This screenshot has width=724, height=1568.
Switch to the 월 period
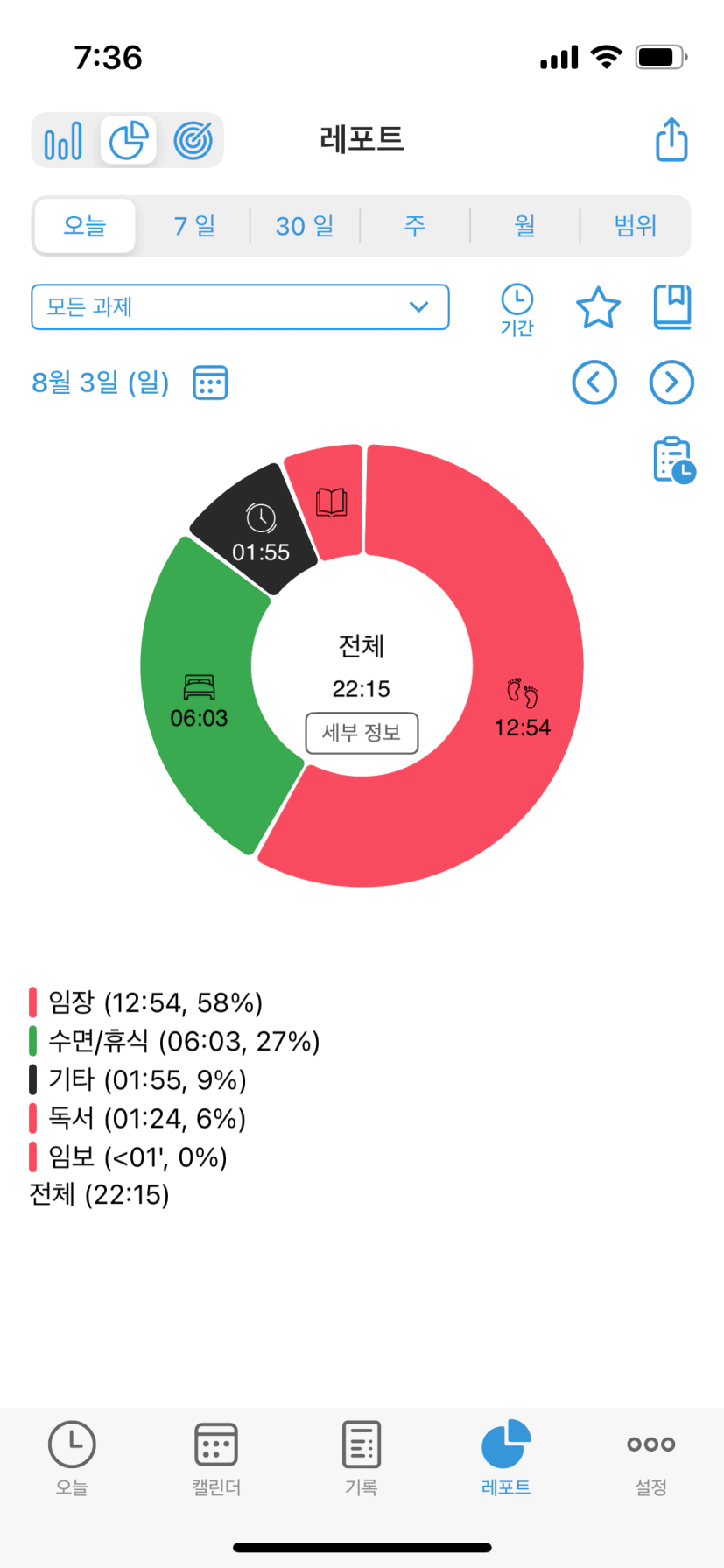525,226
